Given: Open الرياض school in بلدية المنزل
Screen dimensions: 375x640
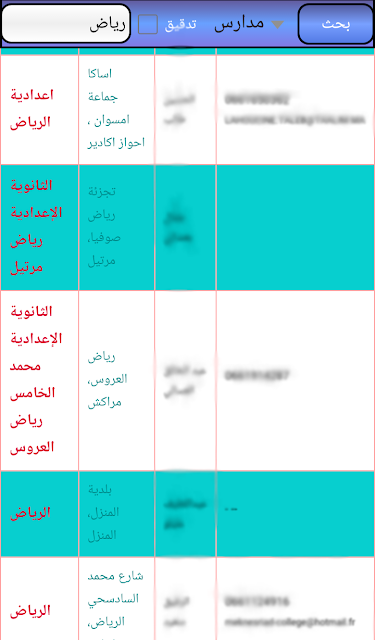Looking at the screenshot, I should point(187,513).
